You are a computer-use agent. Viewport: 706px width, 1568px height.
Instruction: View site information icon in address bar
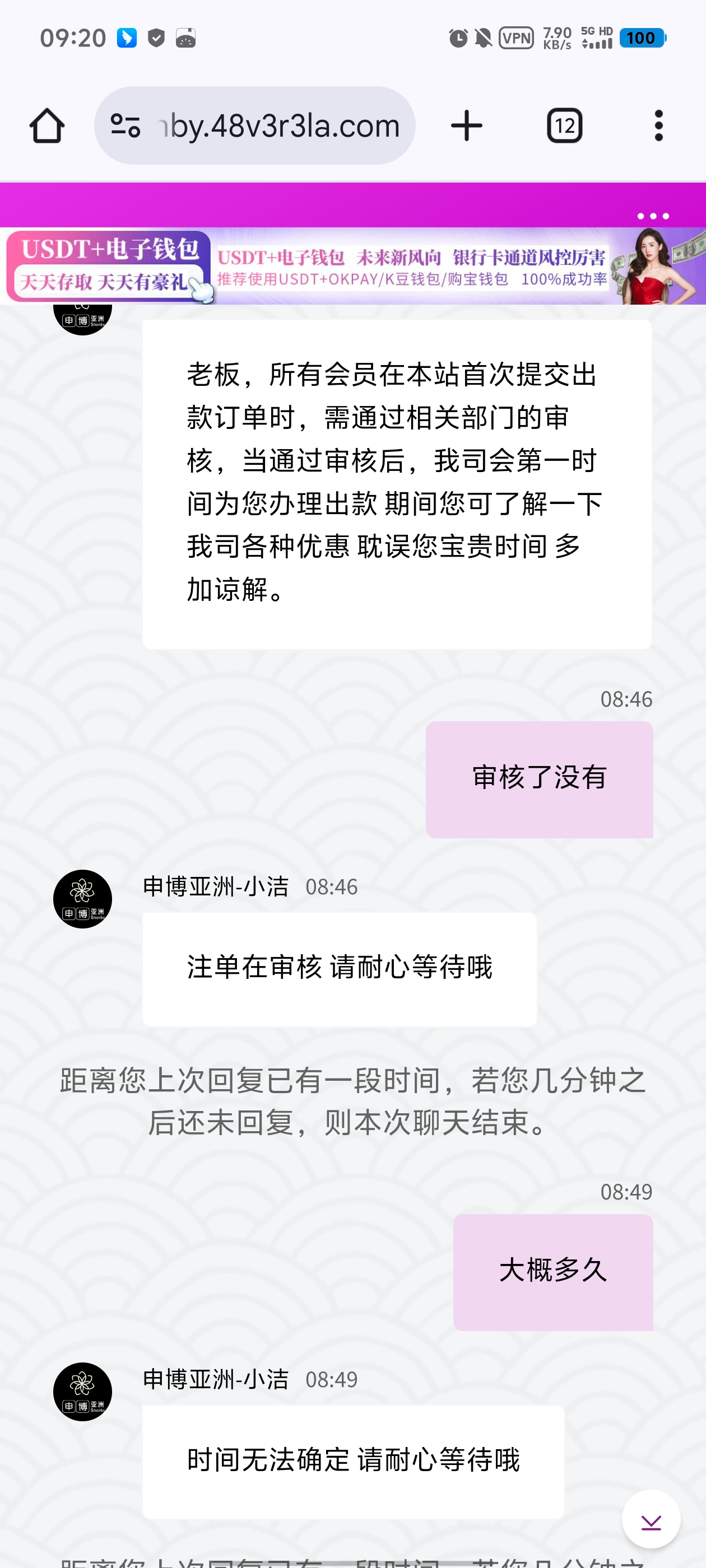point(126,126)
